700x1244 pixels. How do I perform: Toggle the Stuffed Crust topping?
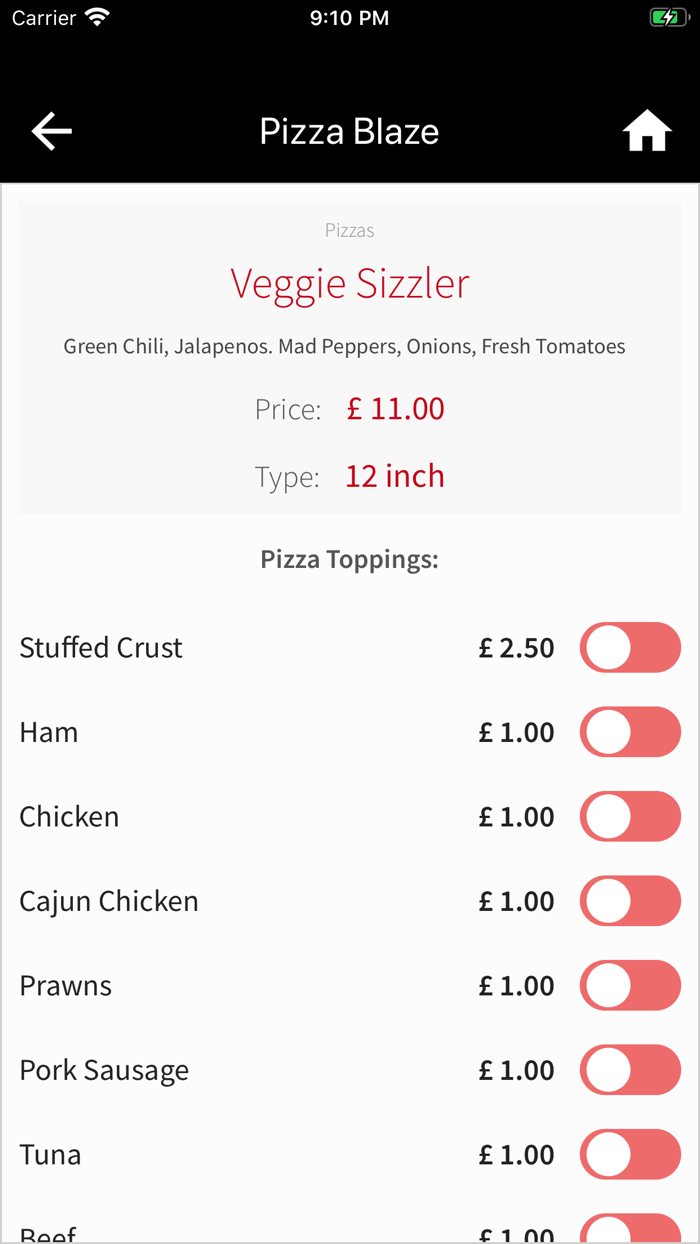630,647
